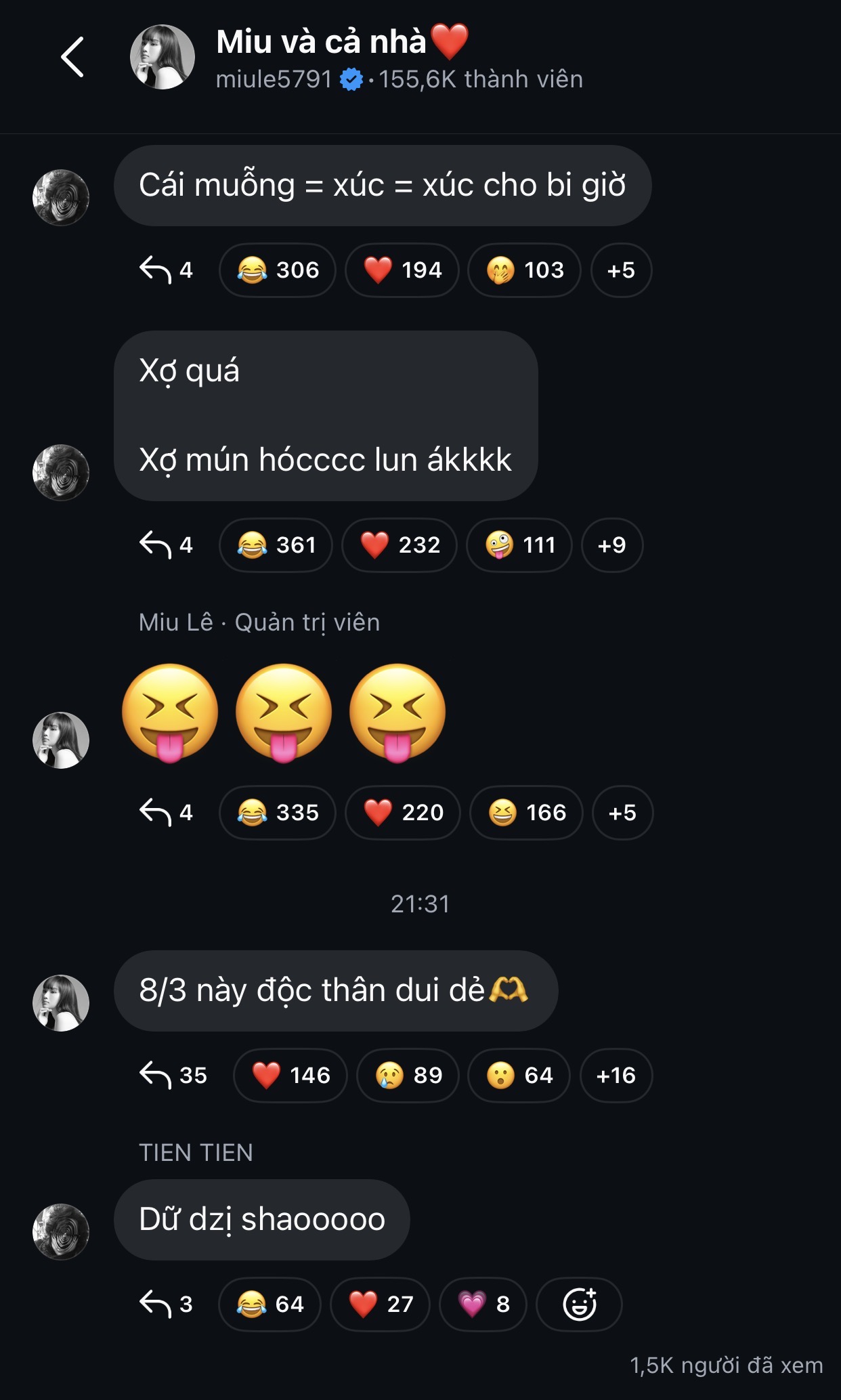Click the reply arrow on the Xợ quá message
The height and width of the screenshot is (1400, 841).
pyautogui.click(x=161, y=545)
